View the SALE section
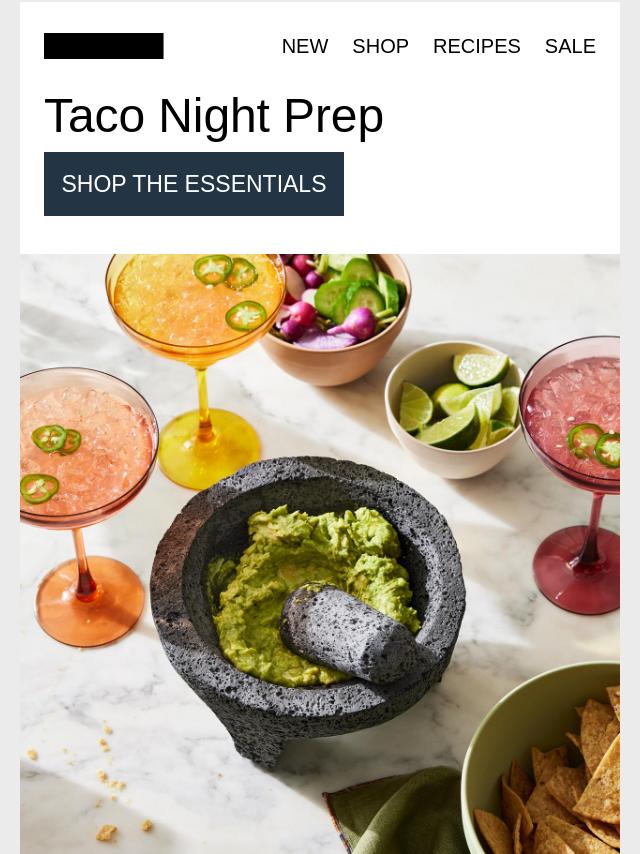The image size is (640, 854). click(569, 46)
